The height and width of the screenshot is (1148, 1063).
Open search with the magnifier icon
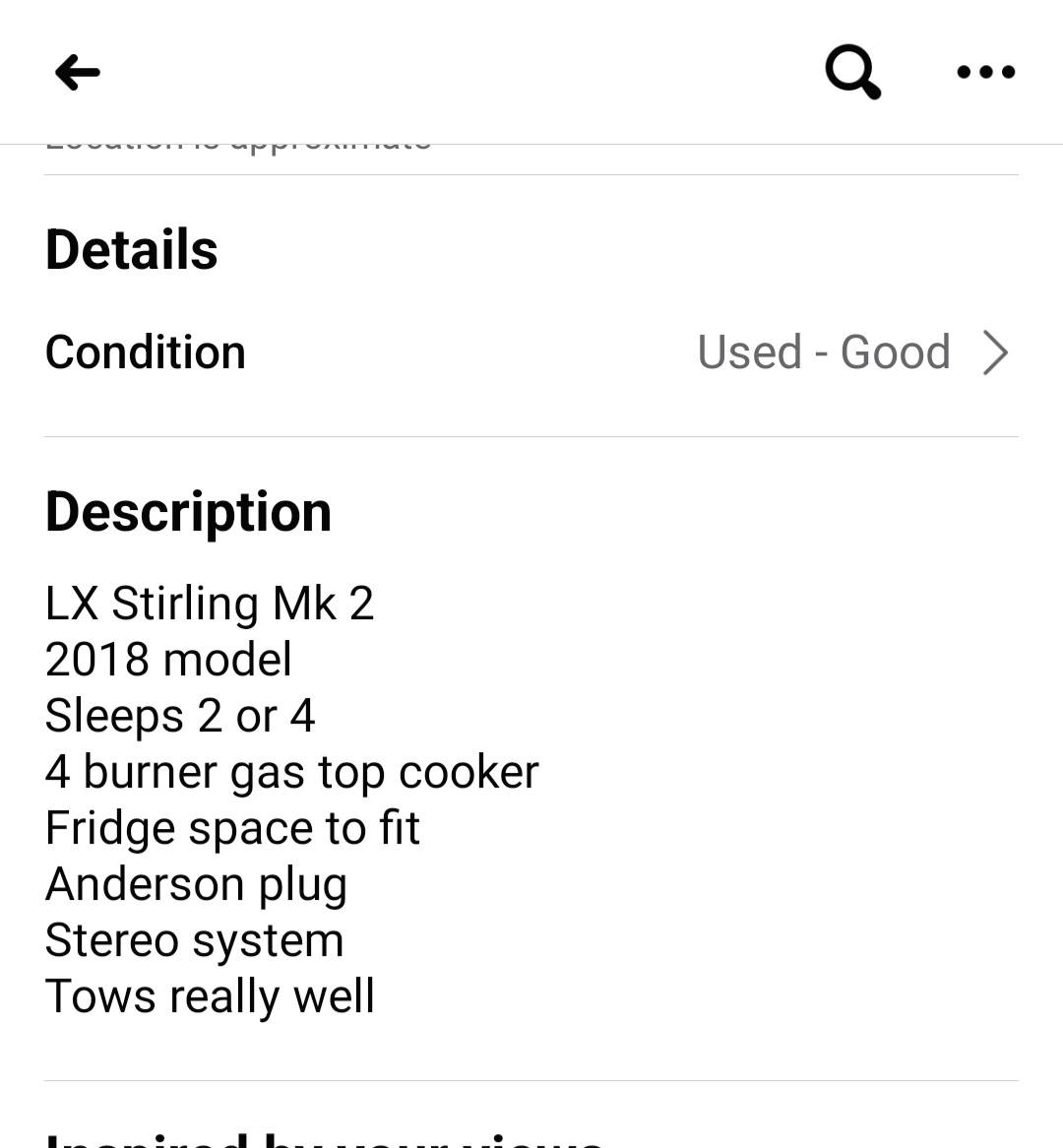[x=851, y=72]
